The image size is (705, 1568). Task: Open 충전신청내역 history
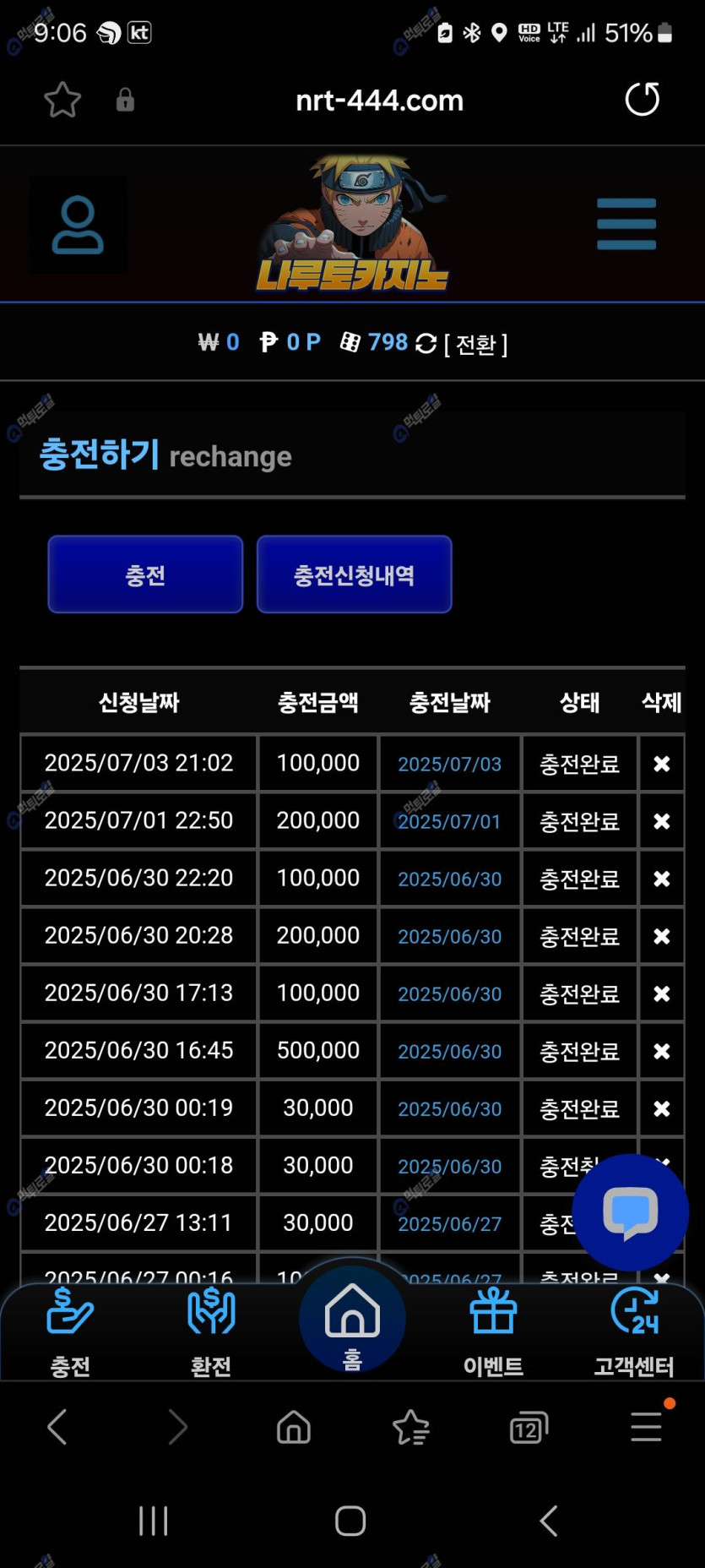pos(354,574)
